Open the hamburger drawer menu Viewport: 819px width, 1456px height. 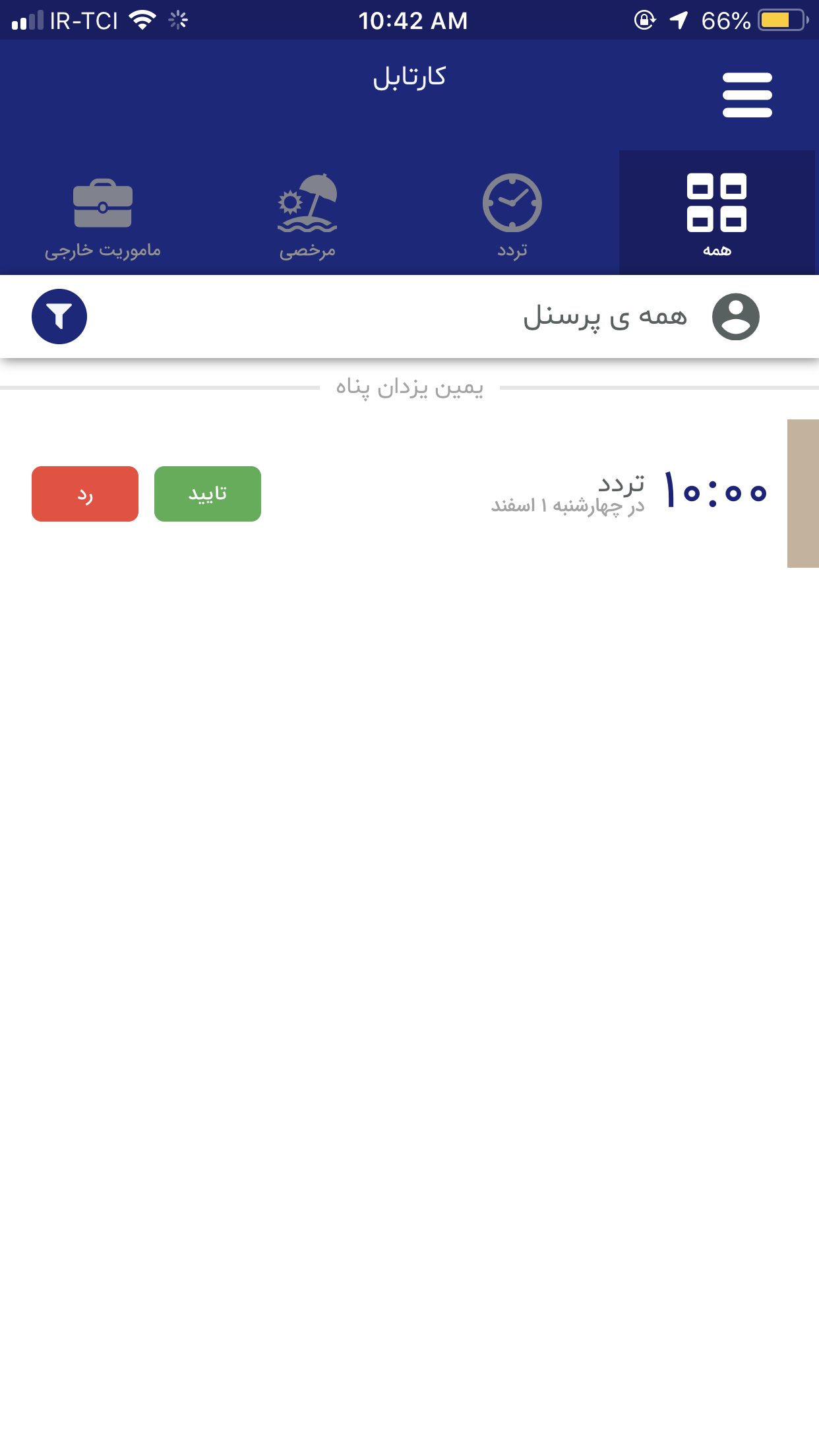click(747, 95)
